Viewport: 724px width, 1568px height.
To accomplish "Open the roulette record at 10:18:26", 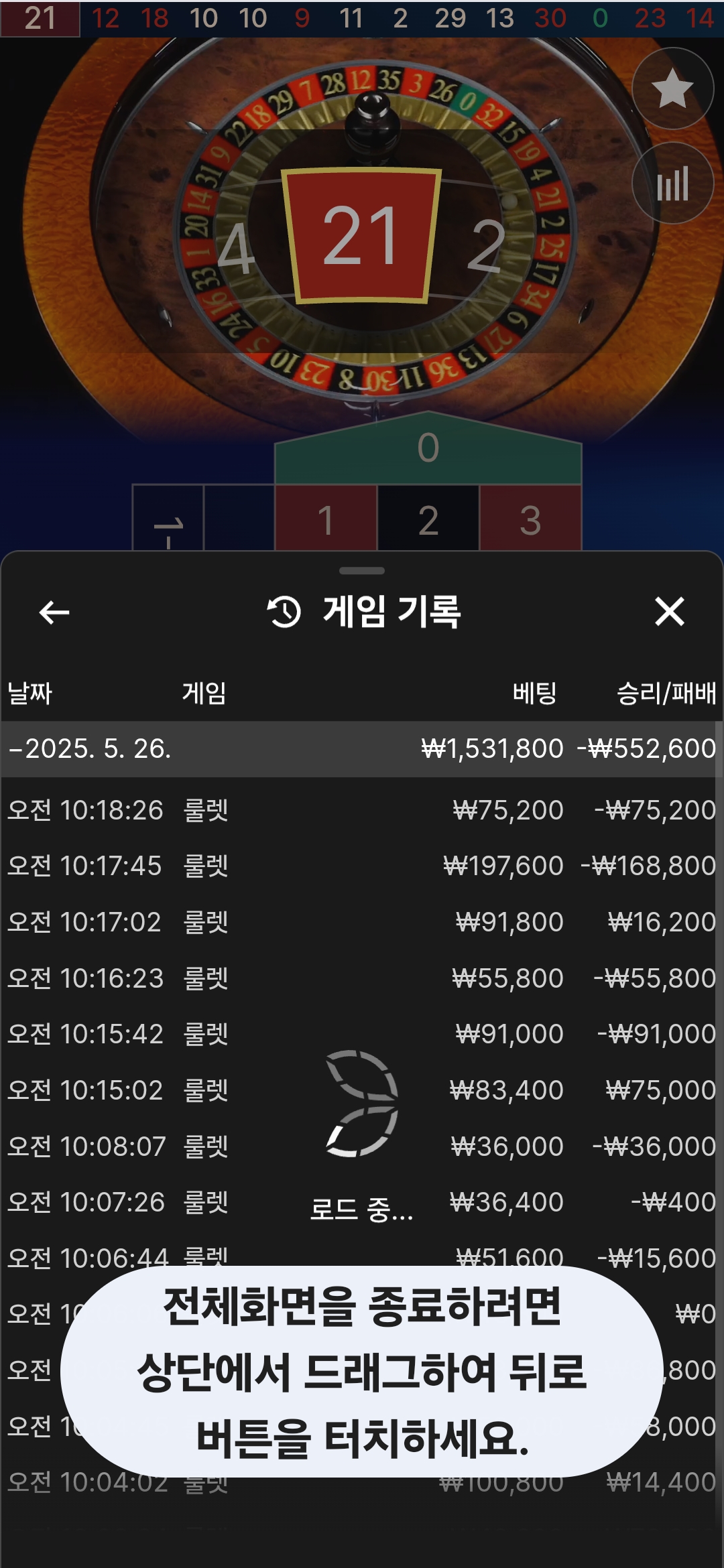I will click(x=362, y=810).
